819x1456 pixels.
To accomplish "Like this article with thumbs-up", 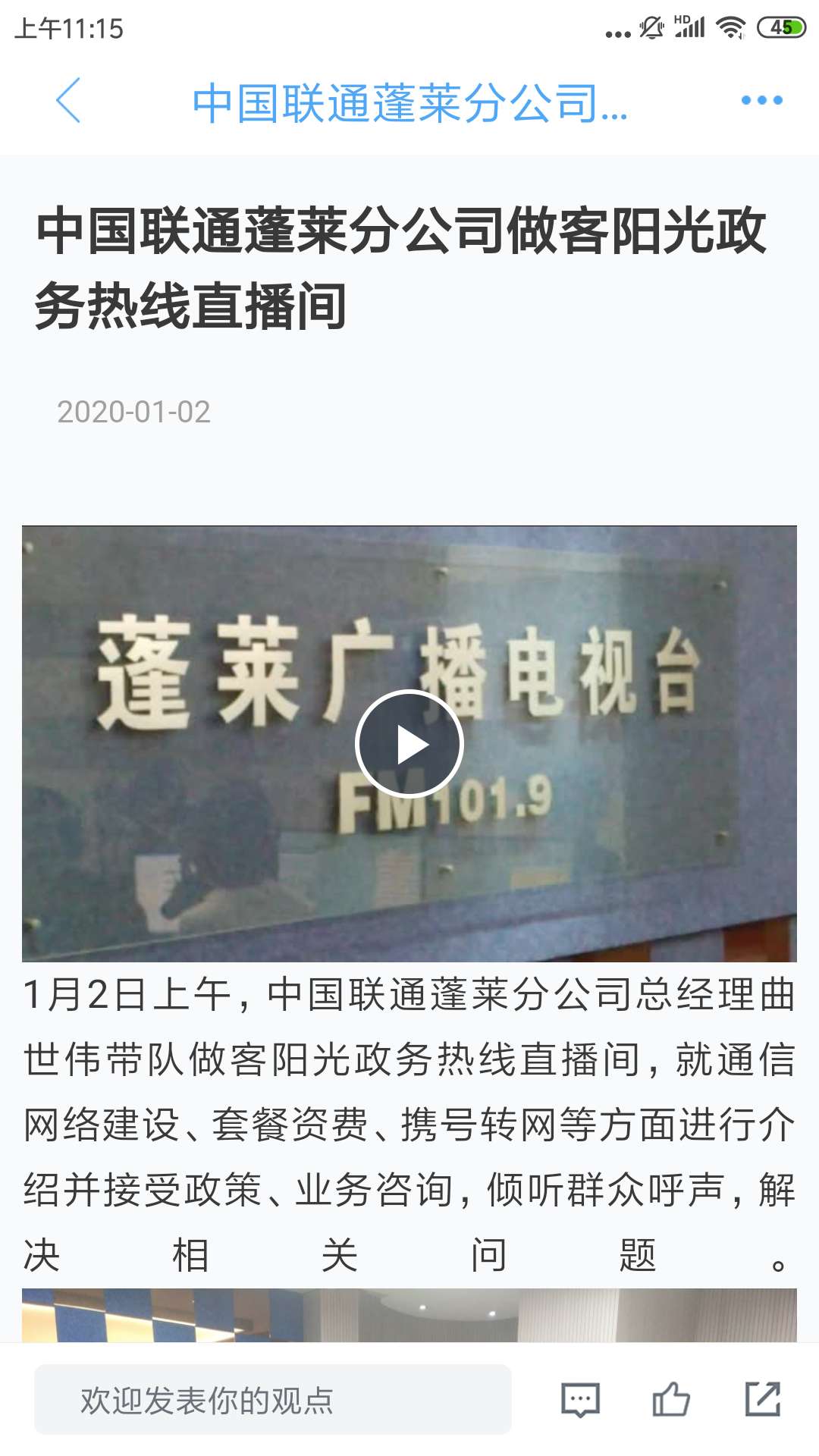I will (x=671, y=1399).
